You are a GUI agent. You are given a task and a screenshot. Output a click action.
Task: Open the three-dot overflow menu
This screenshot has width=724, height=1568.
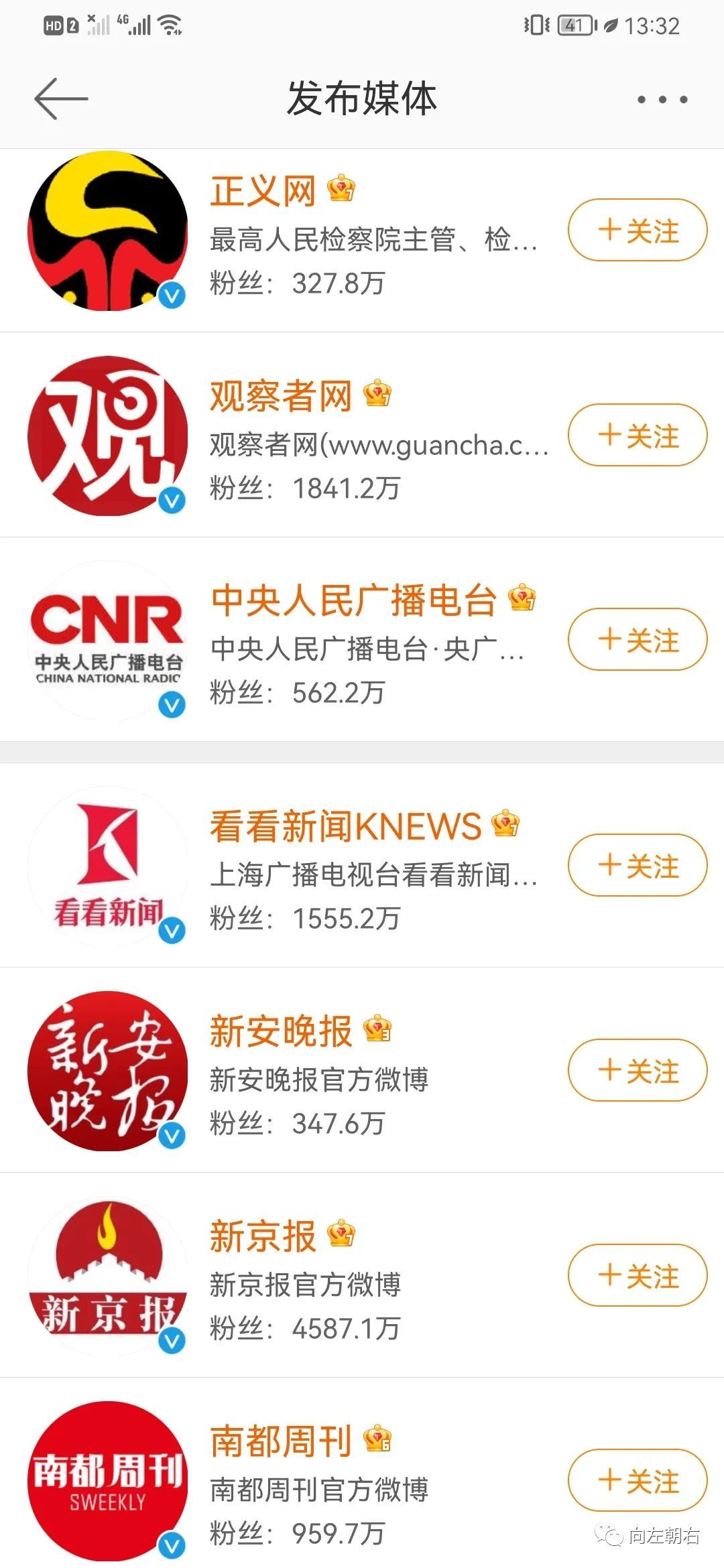click(x=662, y=100)
